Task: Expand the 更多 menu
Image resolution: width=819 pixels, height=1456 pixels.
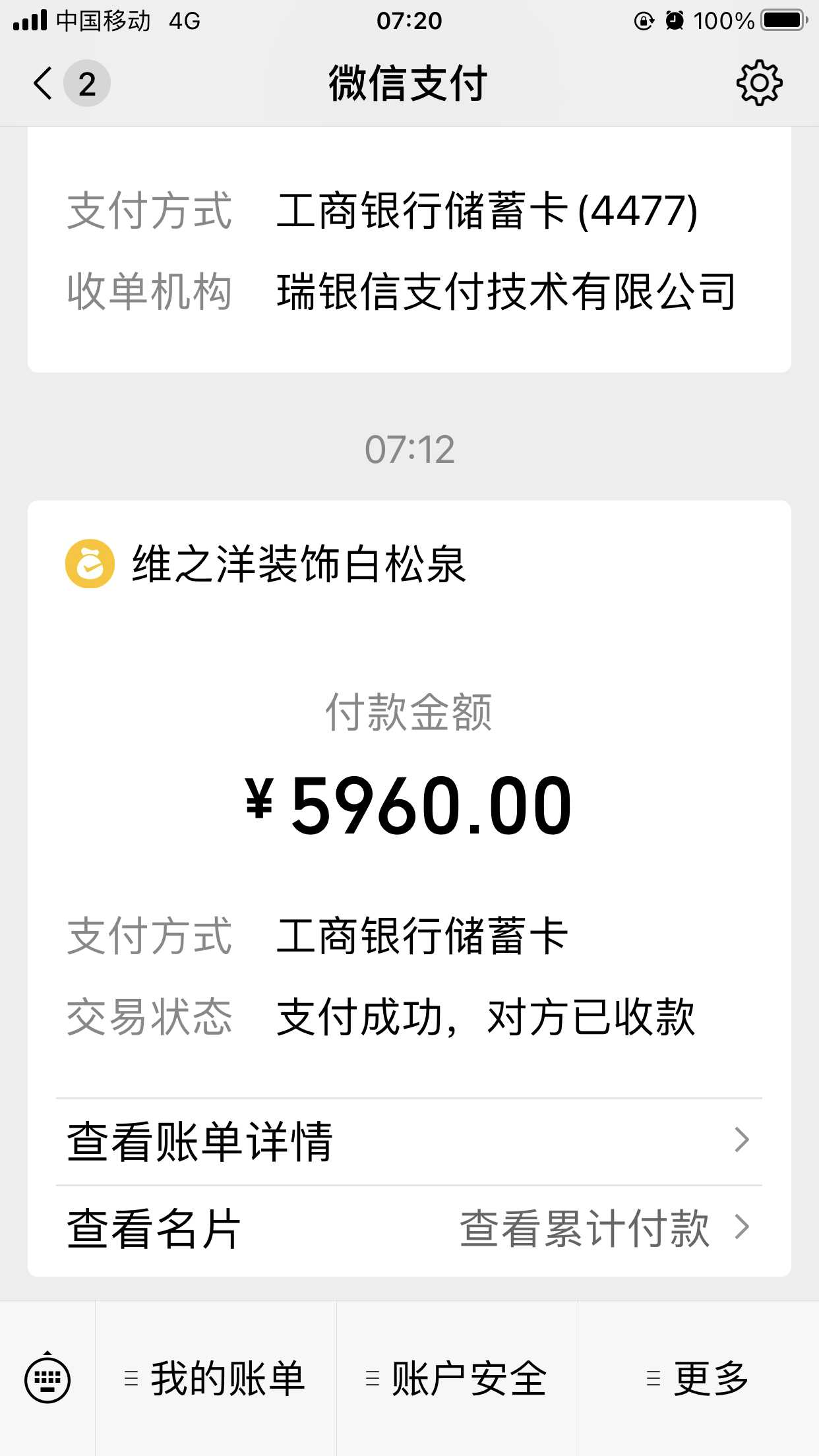Action: (x=698, y=1379)
